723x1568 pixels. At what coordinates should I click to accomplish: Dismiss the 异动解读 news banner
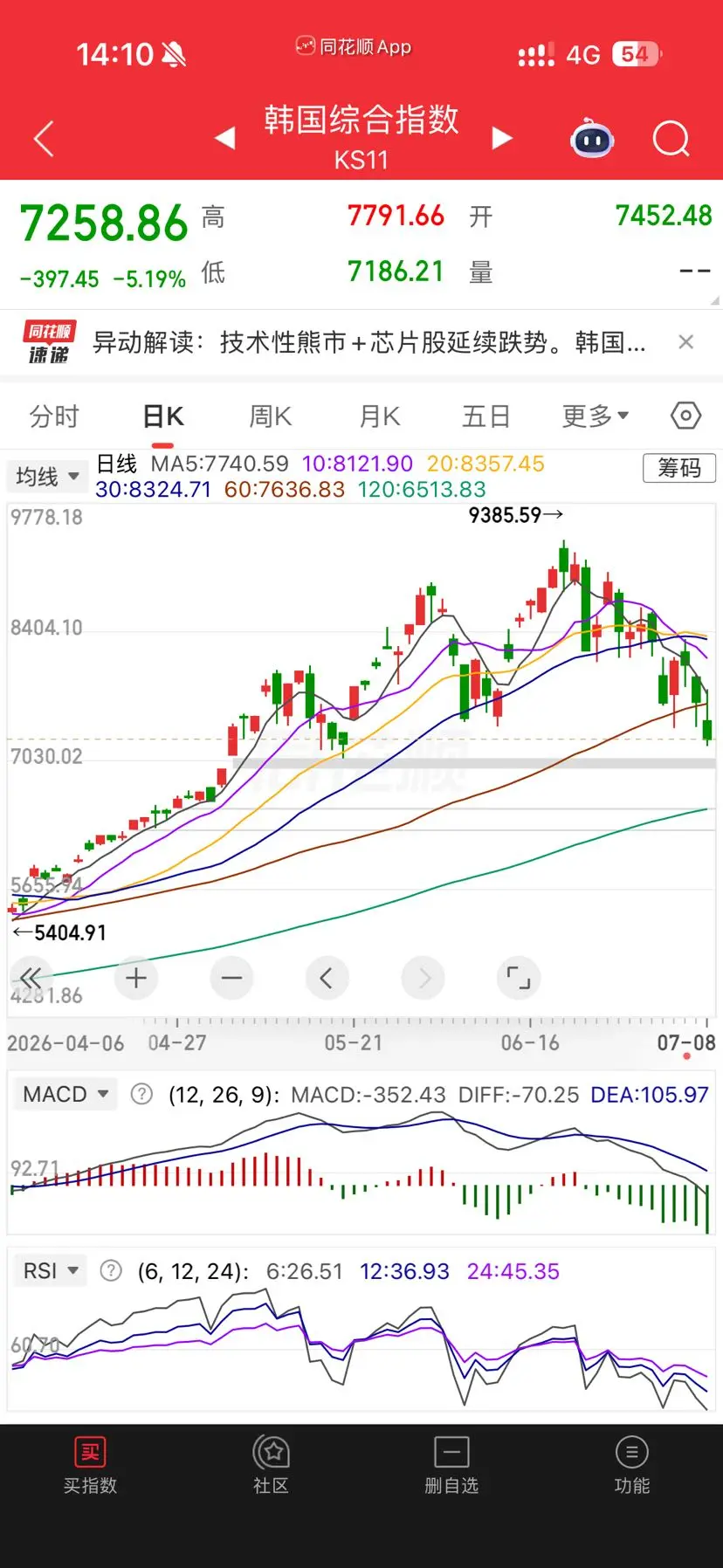coord(686,342)
